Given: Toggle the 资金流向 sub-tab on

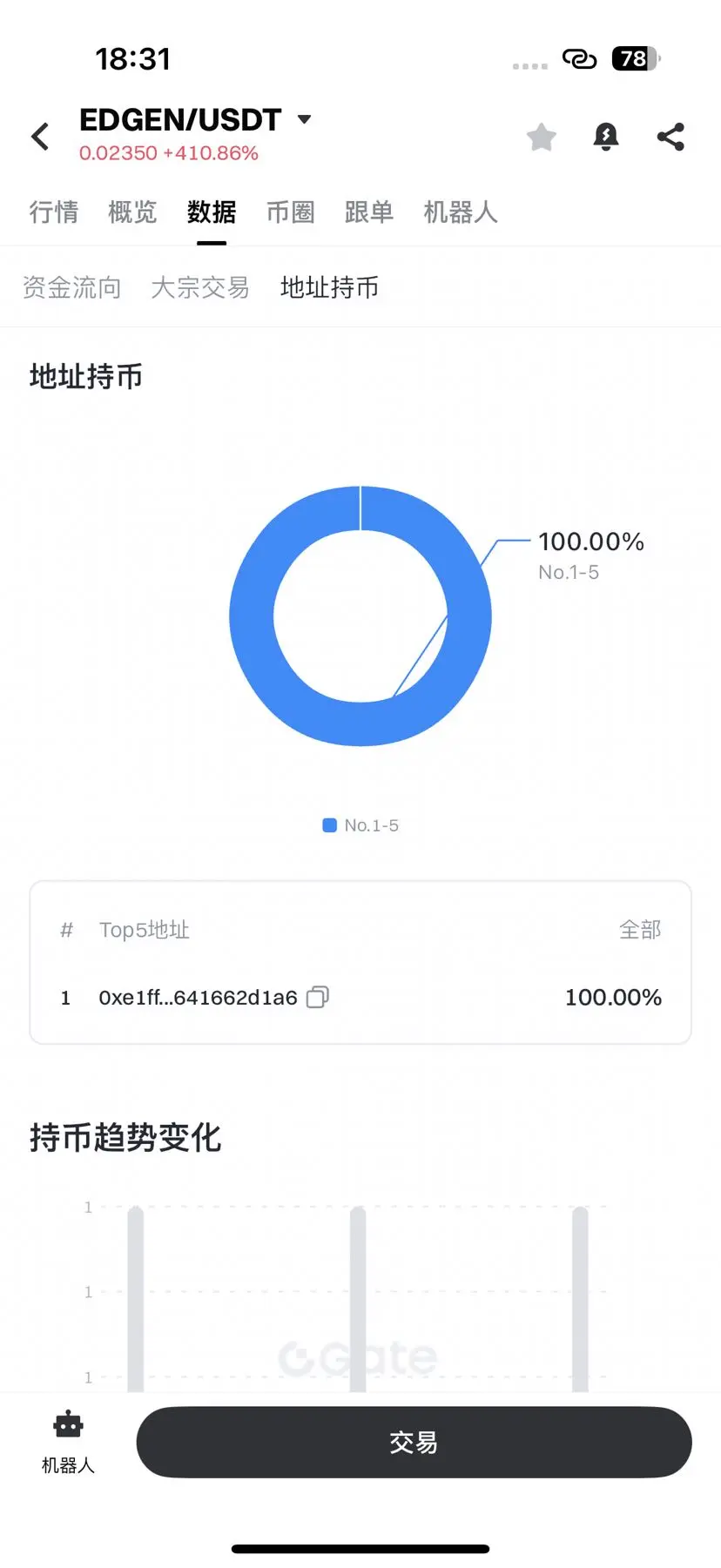Looking at the screenshot, I should coord(73,287).
